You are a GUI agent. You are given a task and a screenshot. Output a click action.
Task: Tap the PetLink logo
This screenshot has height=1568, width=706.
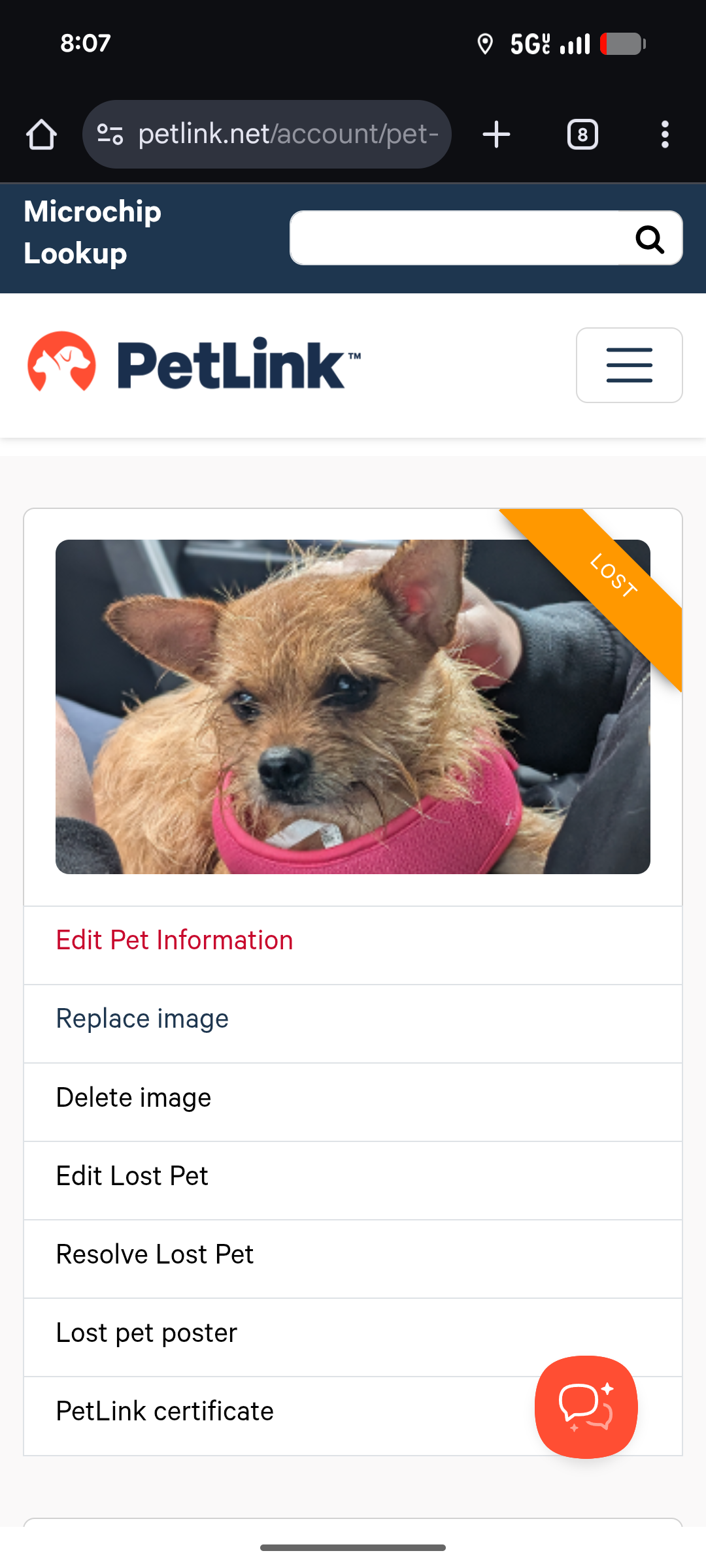tap(194, 363)
